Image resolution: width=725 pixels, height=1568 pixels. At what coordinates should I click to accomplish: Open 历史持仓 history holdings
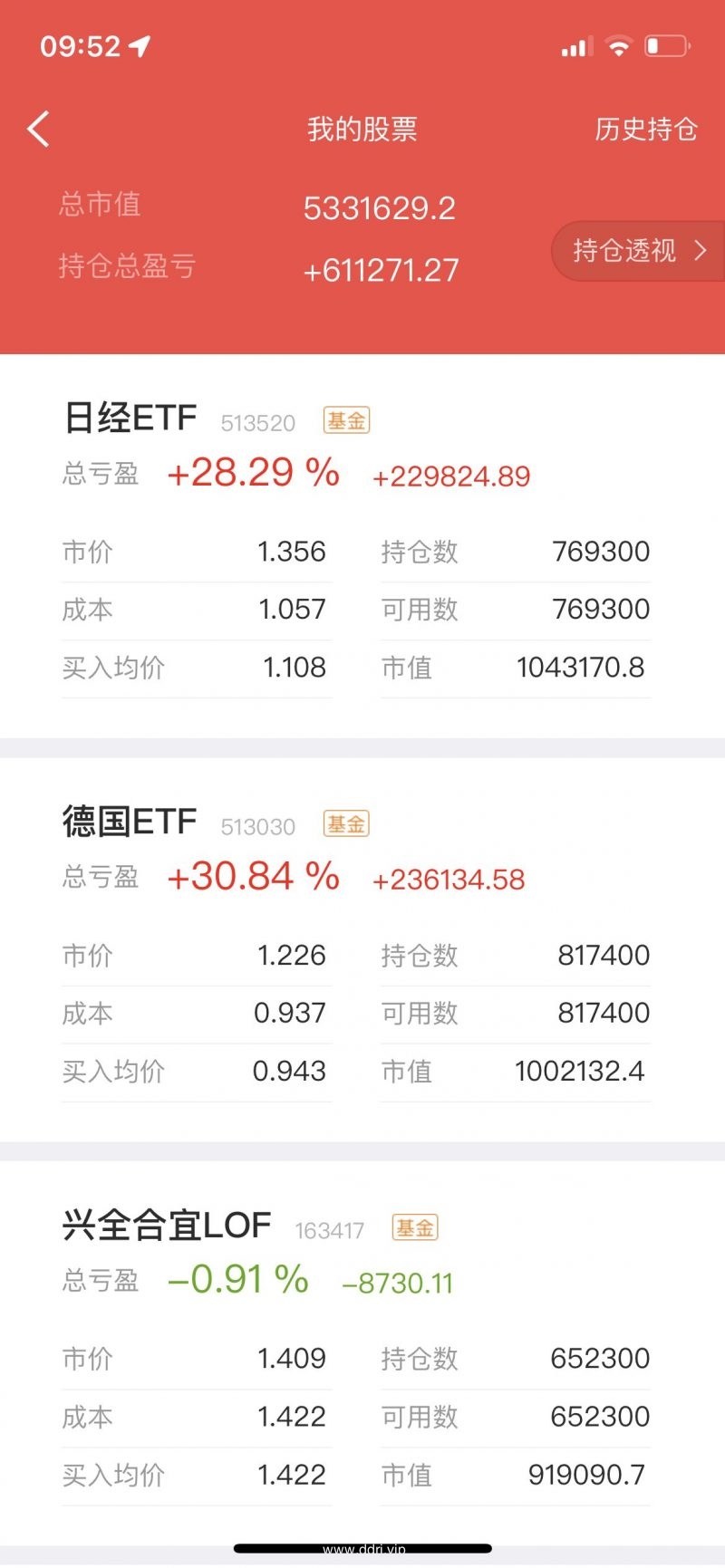click(645, 130)
